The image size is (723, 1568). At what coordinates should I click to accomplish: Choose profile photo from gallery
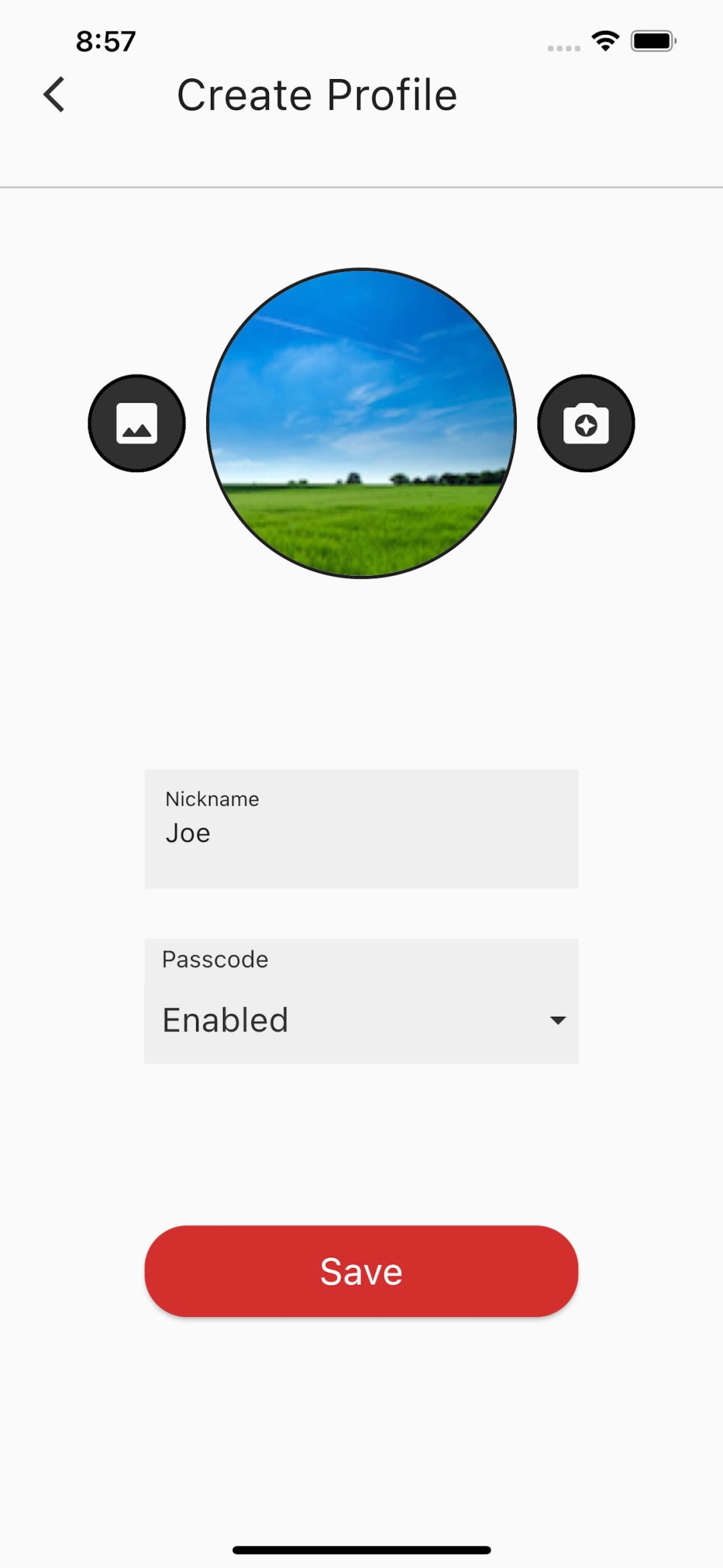coord(137,423)
